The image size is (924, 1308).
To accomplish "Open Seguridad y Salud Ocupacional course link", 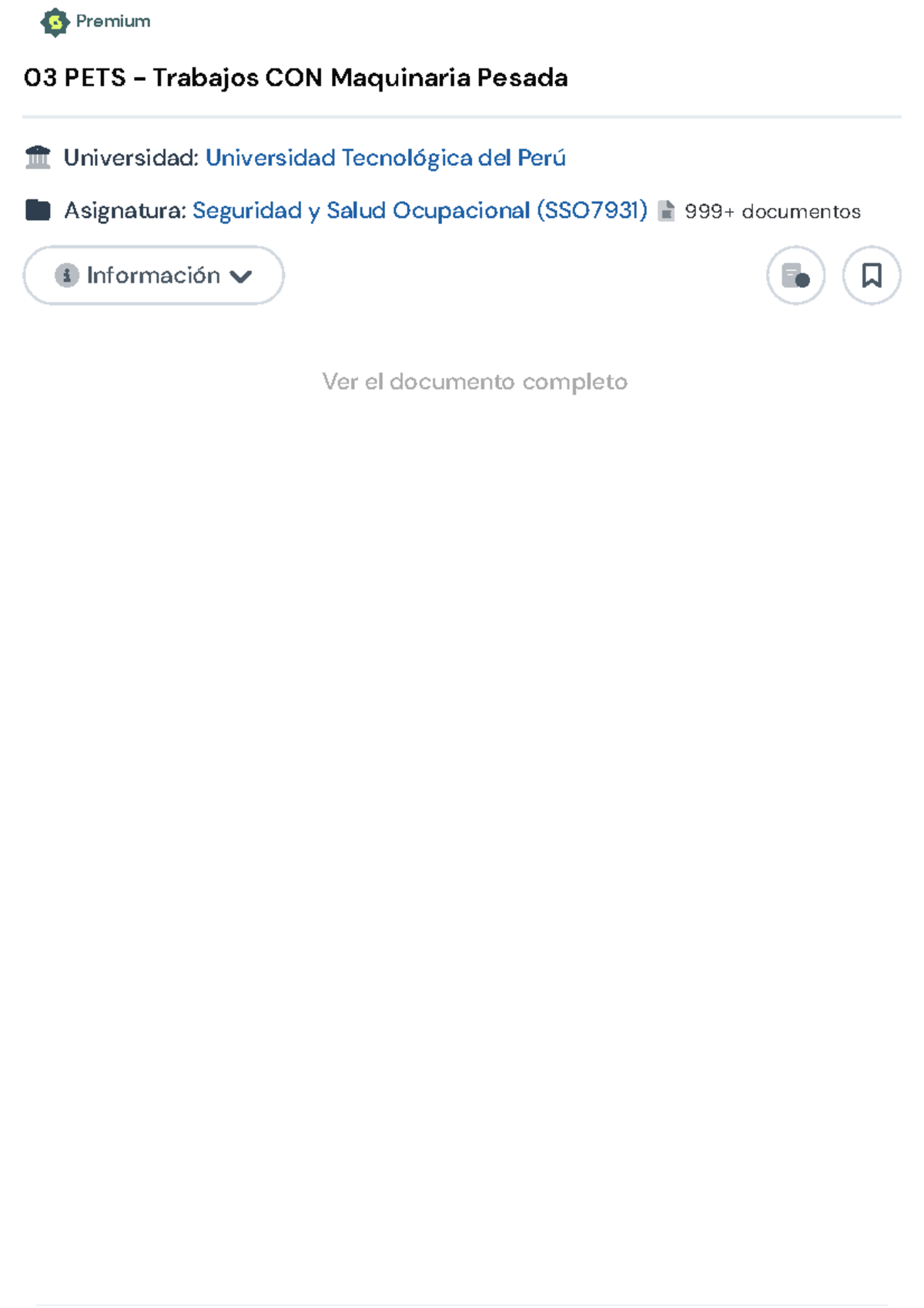I will tap(420, 210).
